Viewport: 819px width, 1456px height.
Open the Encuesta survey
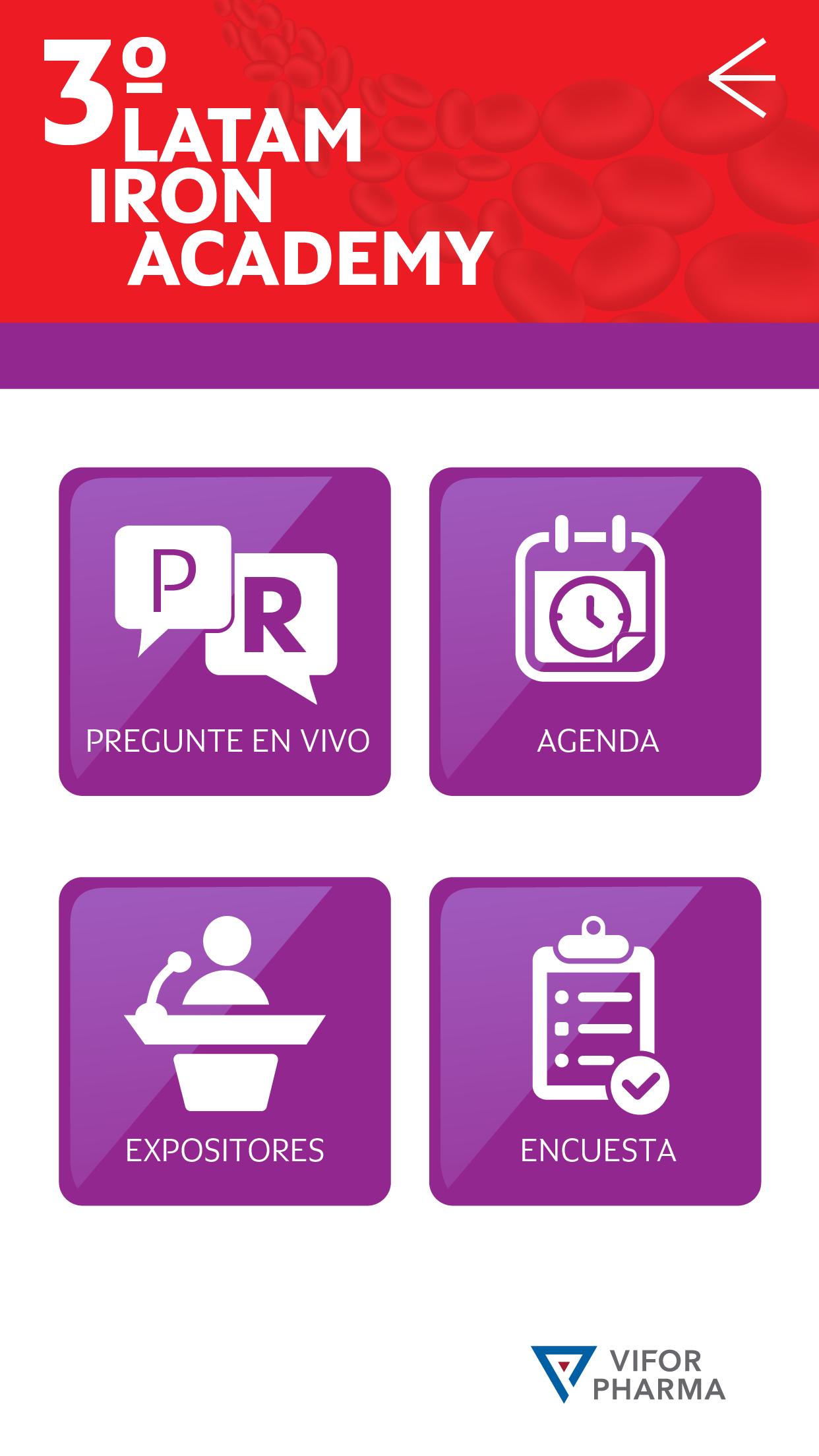pos(595,1041)
